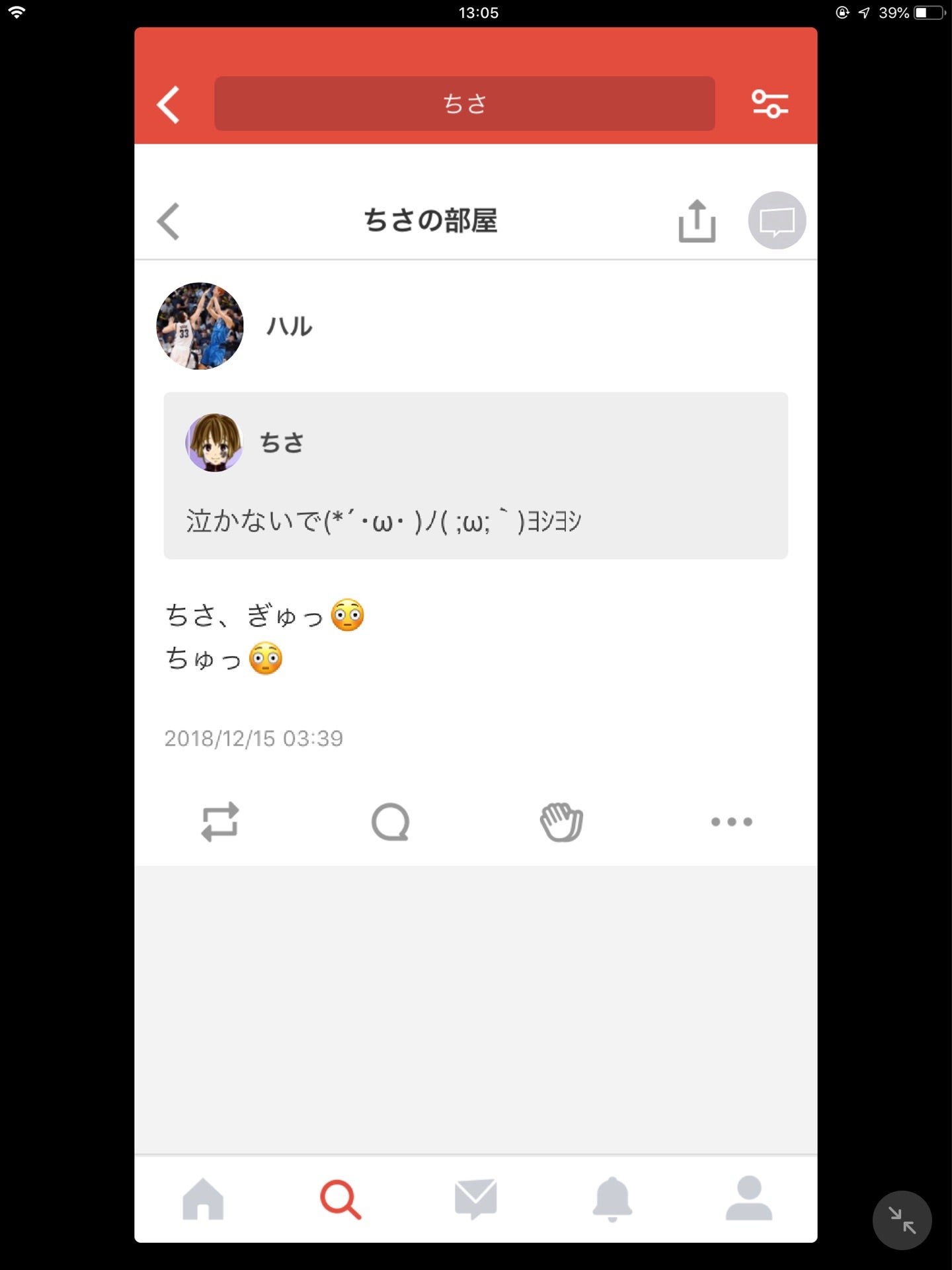The height and width of the screenshot is (1270, 952).
Task: Open ハル's profile picture
Action: [200, 325]
